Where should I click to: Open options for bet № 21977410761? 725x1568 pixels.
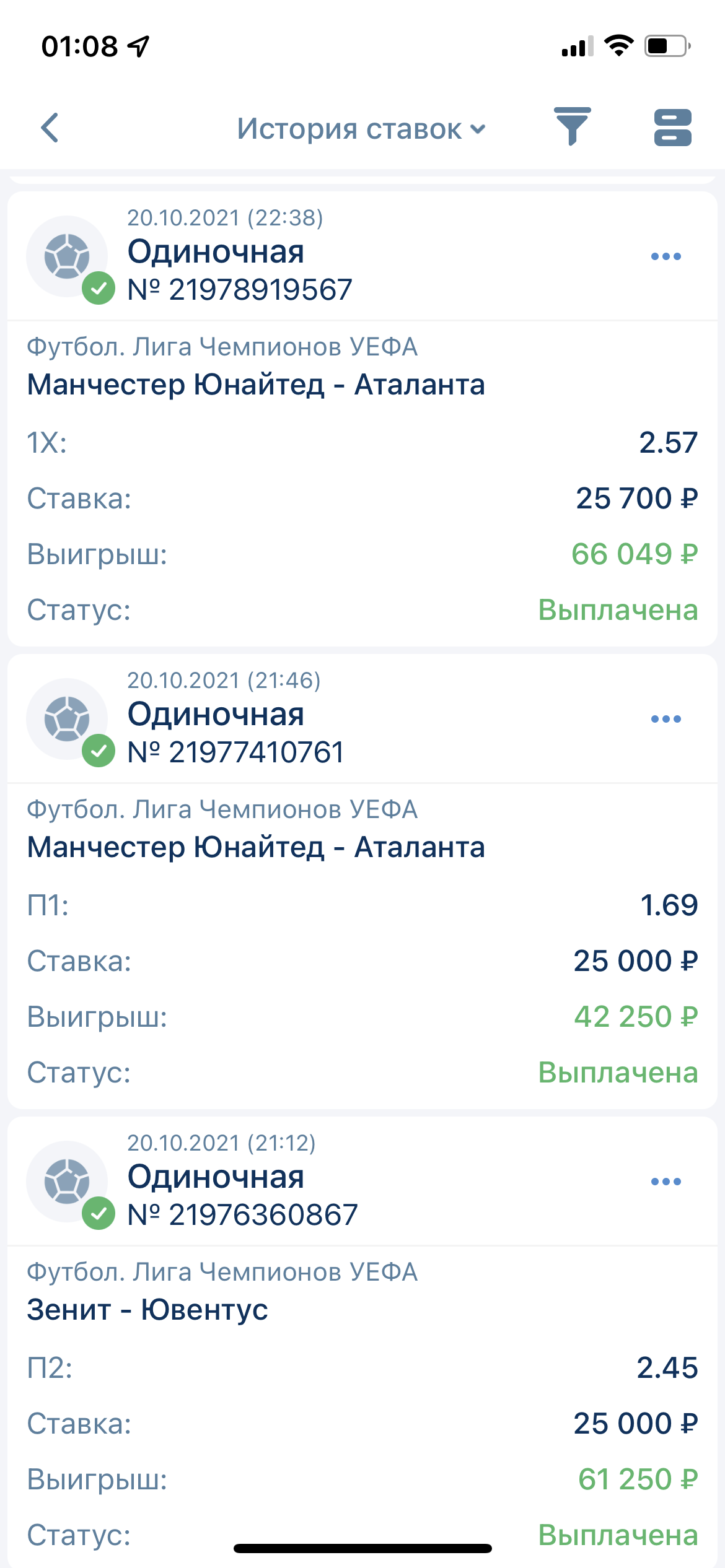coord(666,719)
